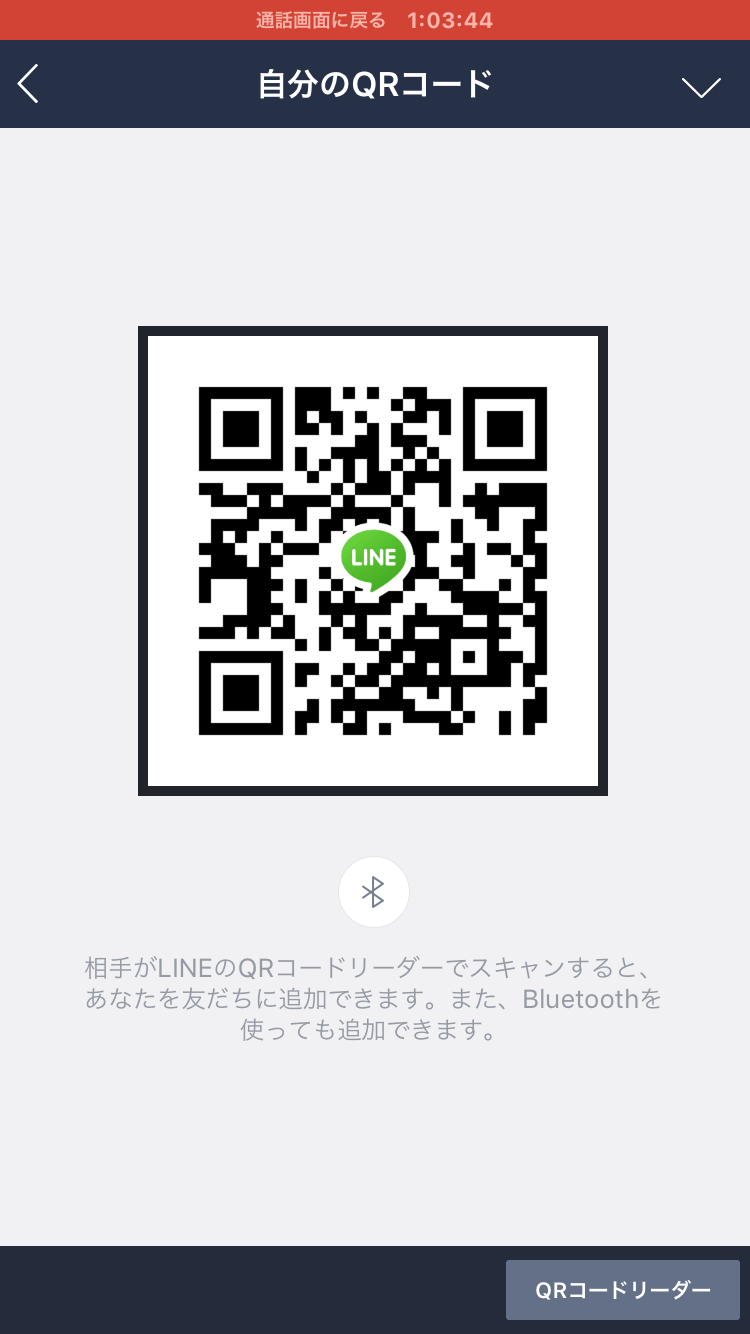Viewport: 750px width, 1334px height.
Task: Tap the Bluetooth icon below the QR code
Action: [374, 891]
